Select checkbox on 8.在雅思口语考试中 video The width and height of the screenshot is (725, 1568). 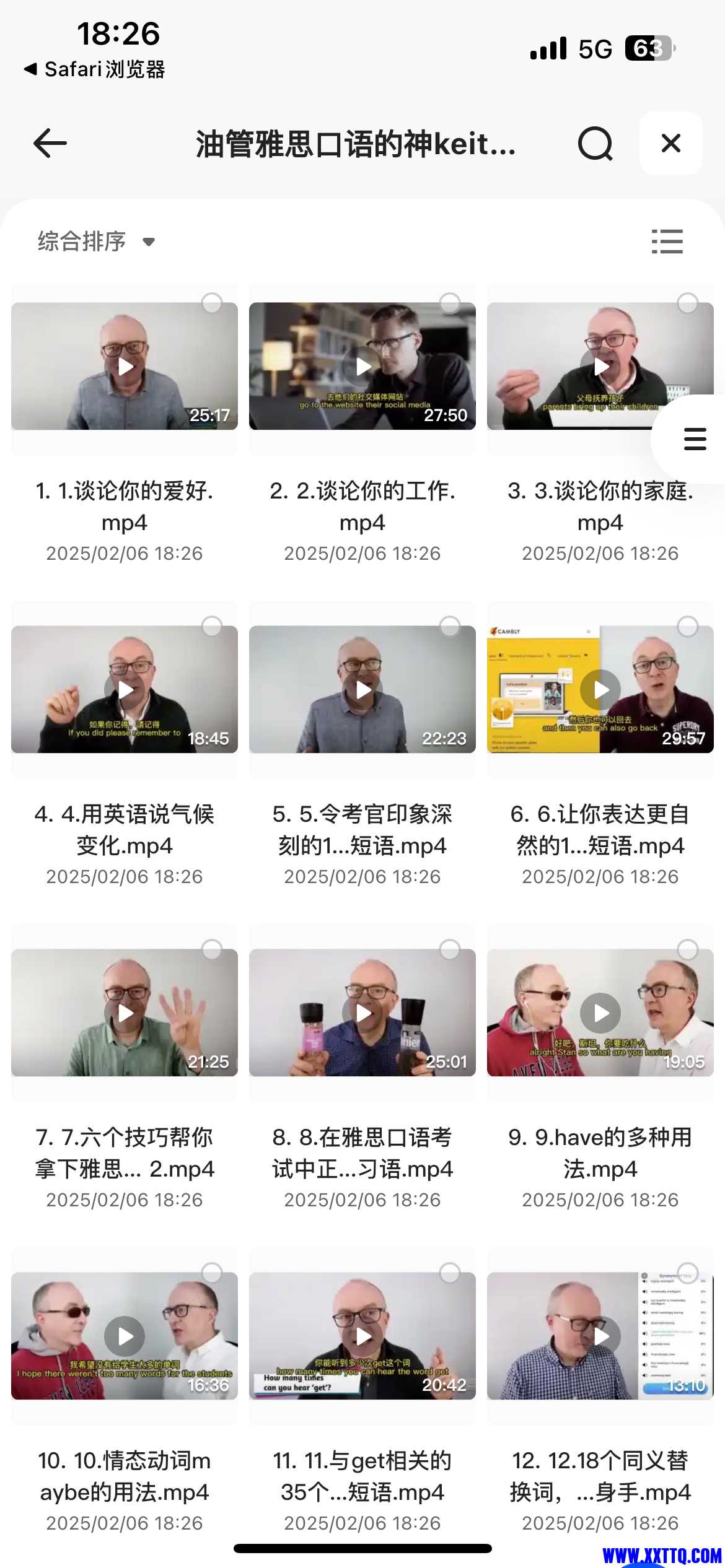pos(450,950)
